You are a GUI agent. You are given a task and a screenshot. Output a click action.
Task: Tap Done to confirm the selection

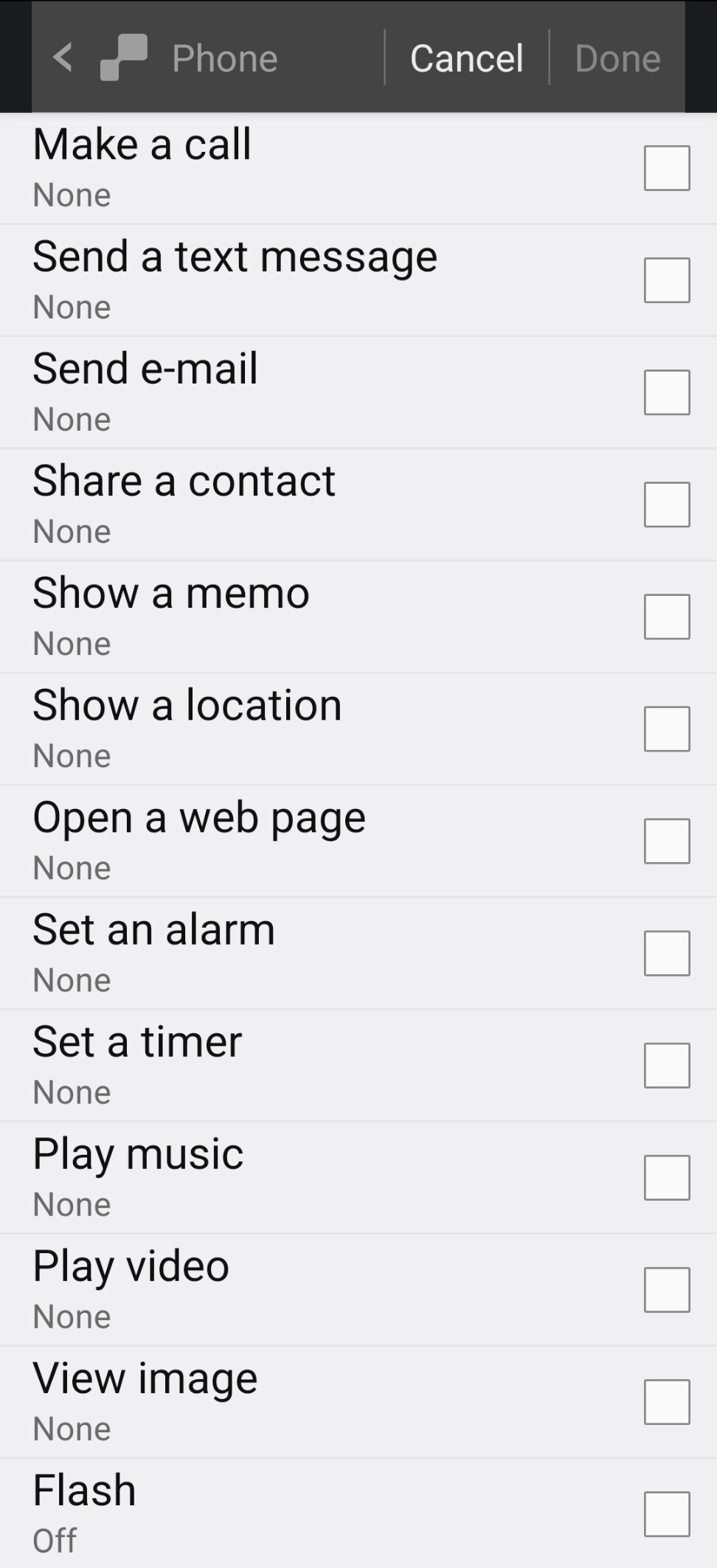pyautogui.click(x=617, y=58)
